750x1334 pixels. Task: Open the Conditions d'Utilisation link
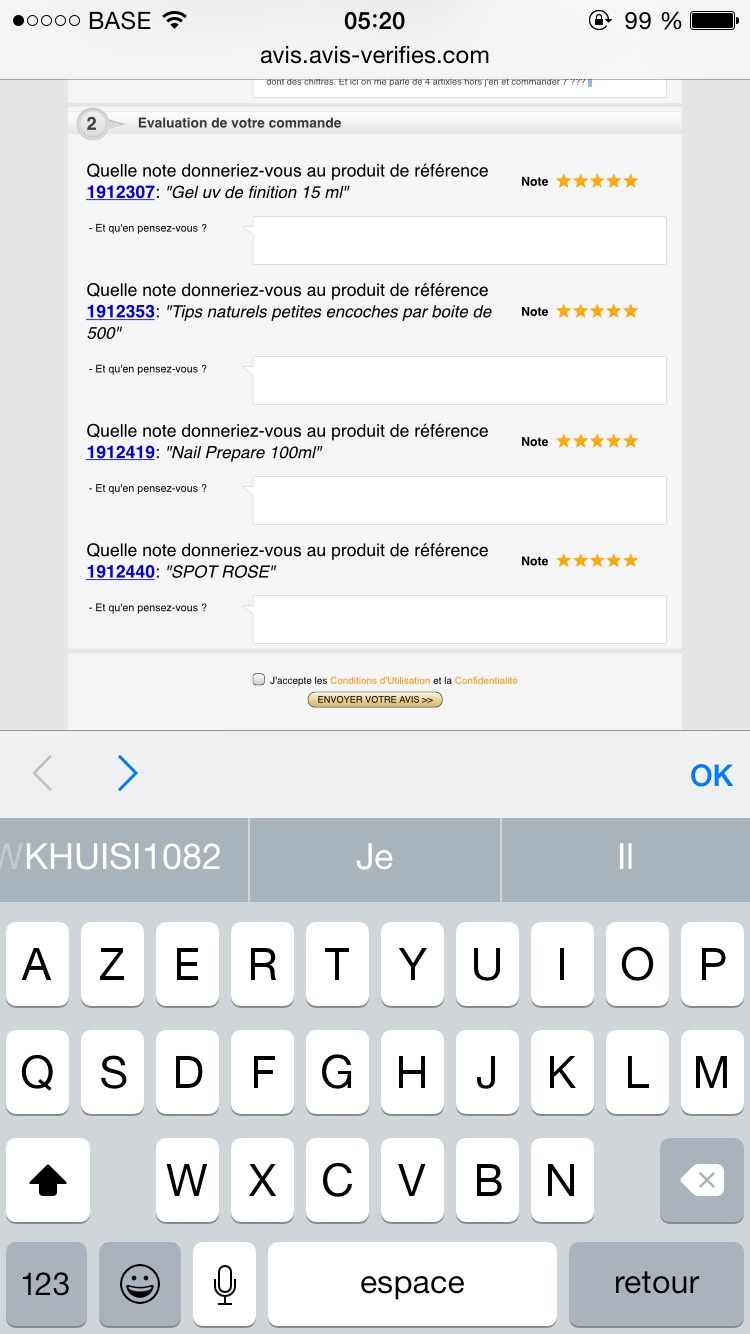tap(379, 681)
